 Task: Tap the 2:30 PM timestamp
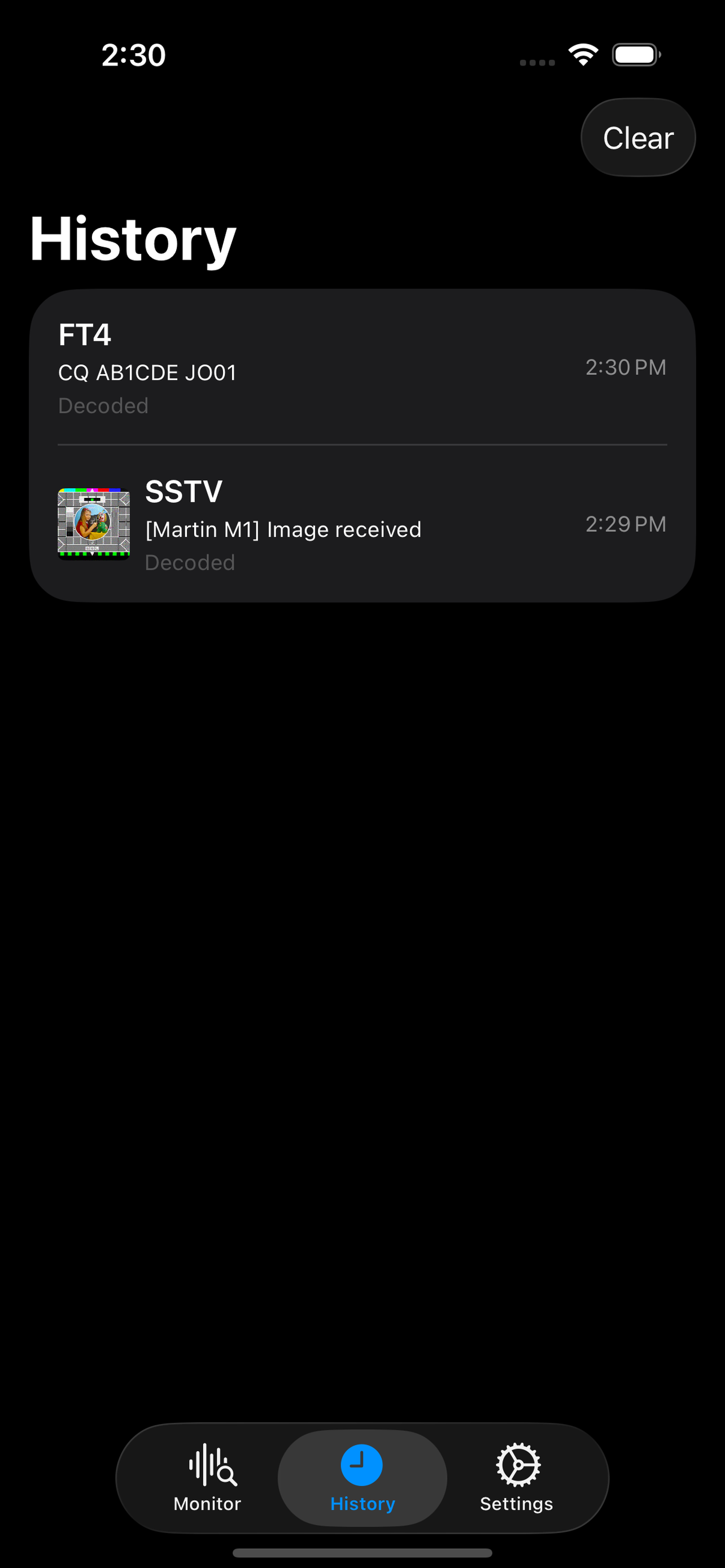(626, 367)
